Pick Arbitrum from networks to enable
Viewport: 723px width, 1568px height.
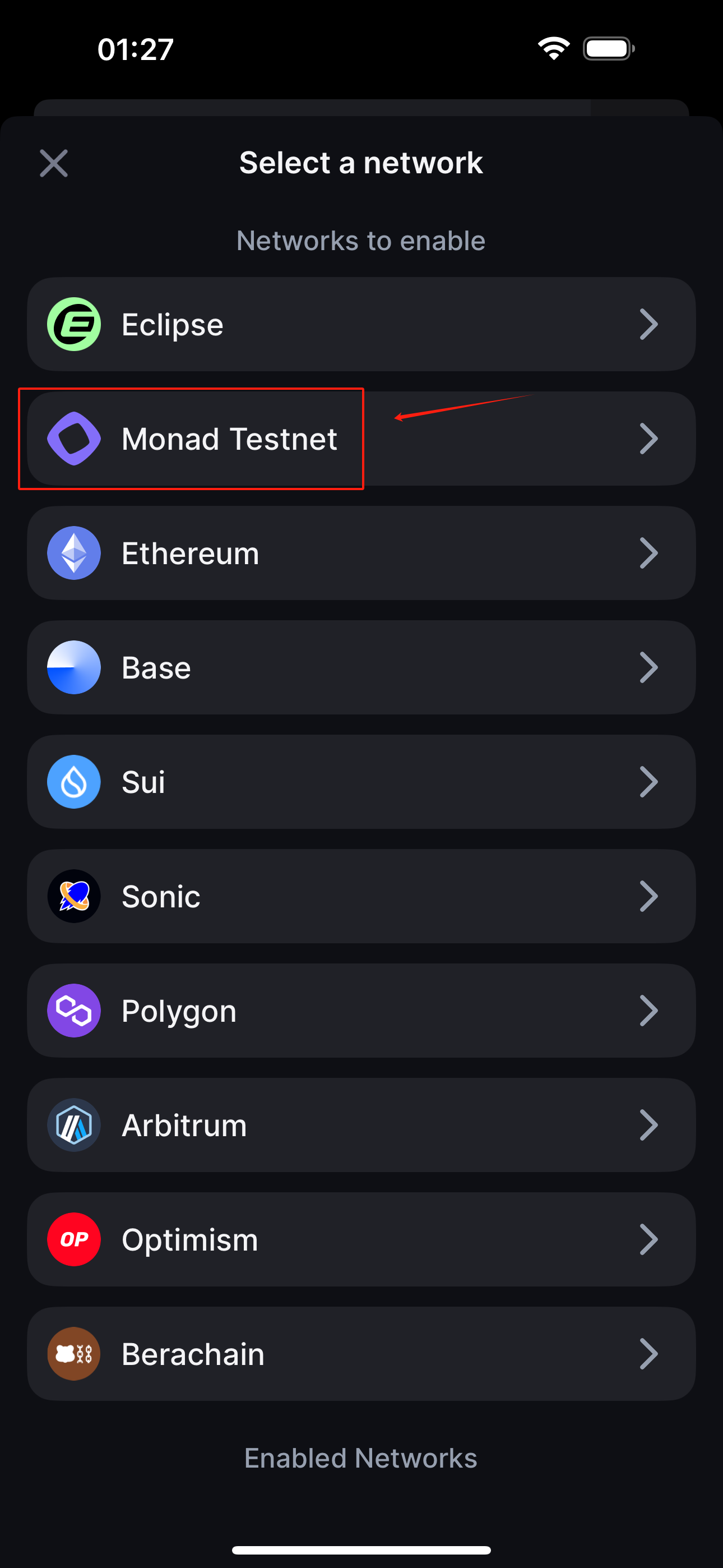[x=361, y=1126]
